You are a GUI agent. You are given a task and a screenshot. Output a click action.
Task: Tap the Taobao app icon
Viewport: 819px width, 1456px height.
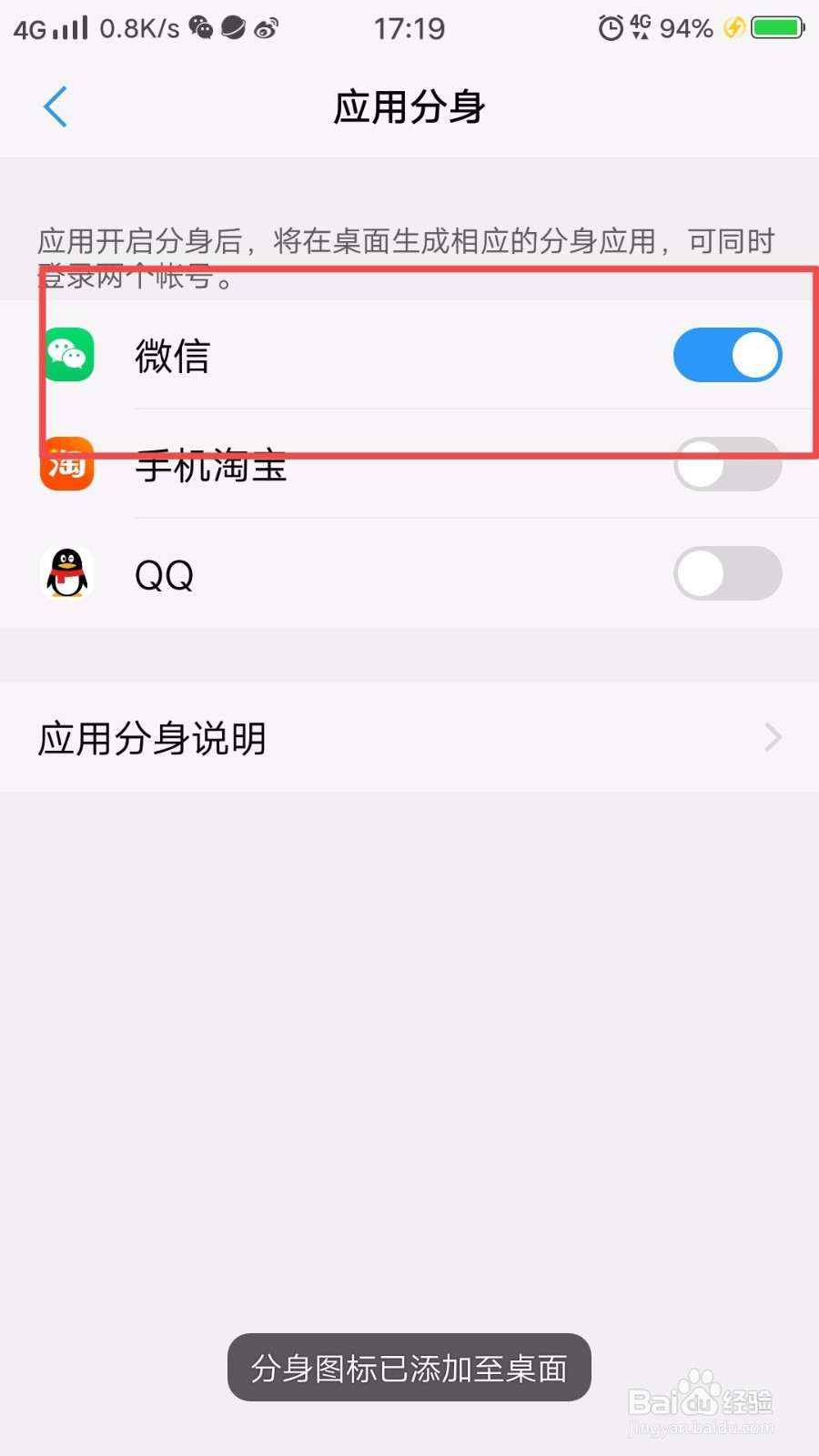coord(66,464)
